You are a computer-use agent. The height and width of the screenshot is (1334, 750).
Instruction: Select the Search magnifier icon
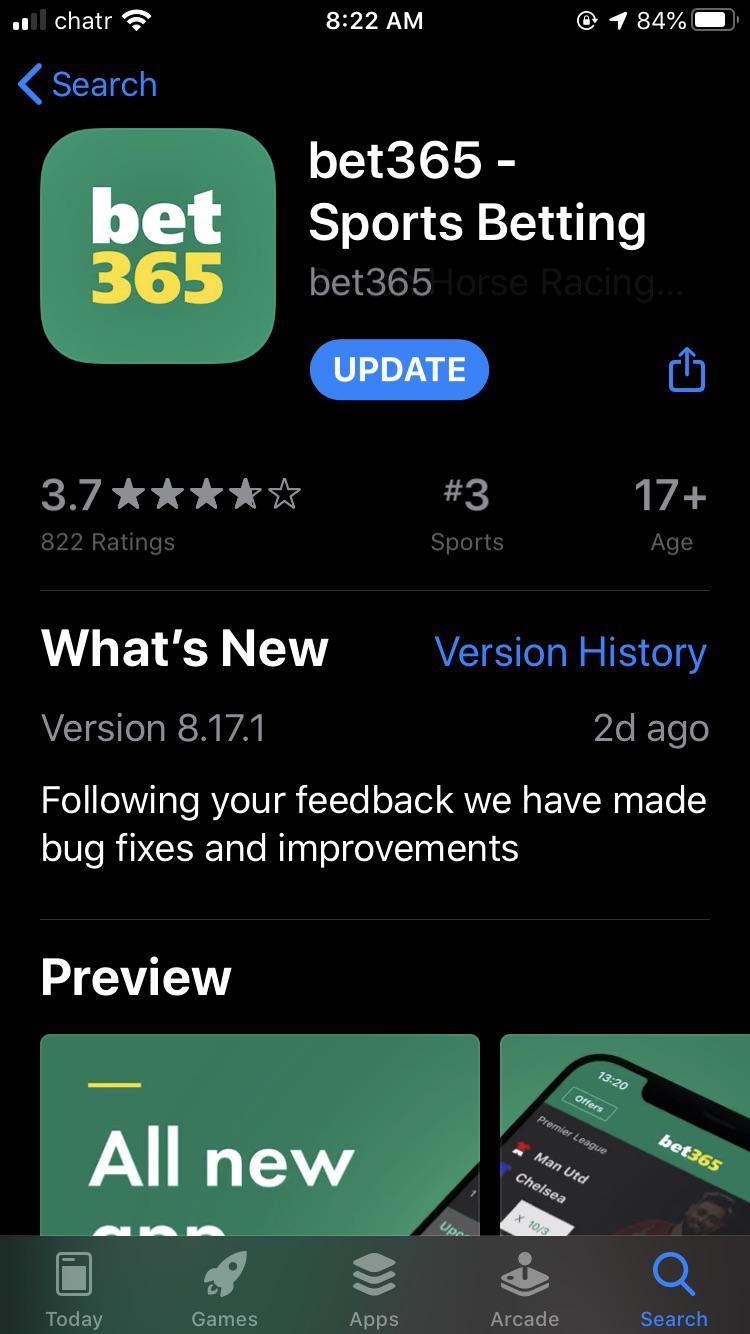673,1274
